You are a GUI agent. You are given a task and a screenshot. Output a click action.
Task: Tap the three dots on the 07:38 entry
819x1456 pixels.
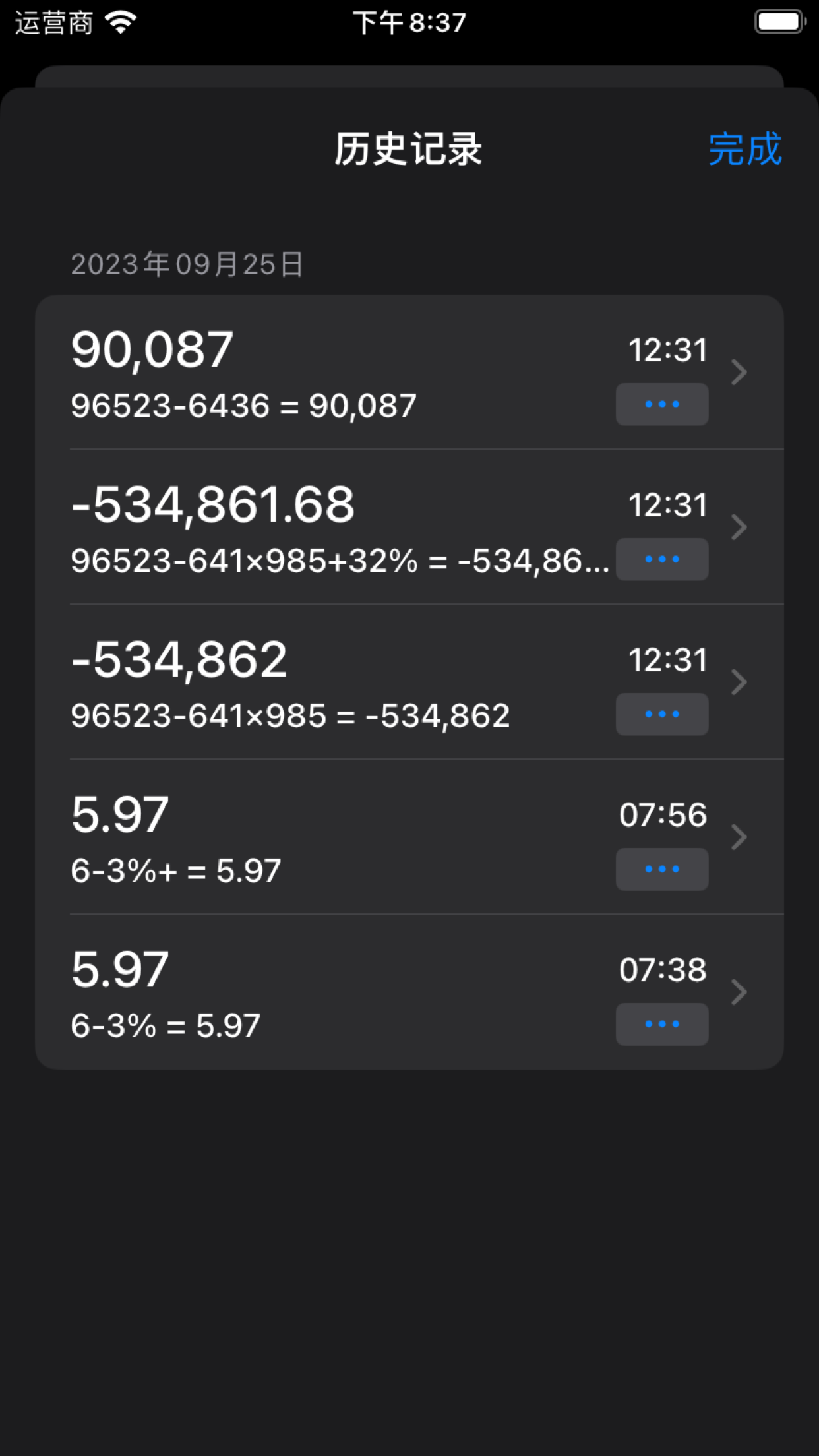click(x=662, y=1024)
